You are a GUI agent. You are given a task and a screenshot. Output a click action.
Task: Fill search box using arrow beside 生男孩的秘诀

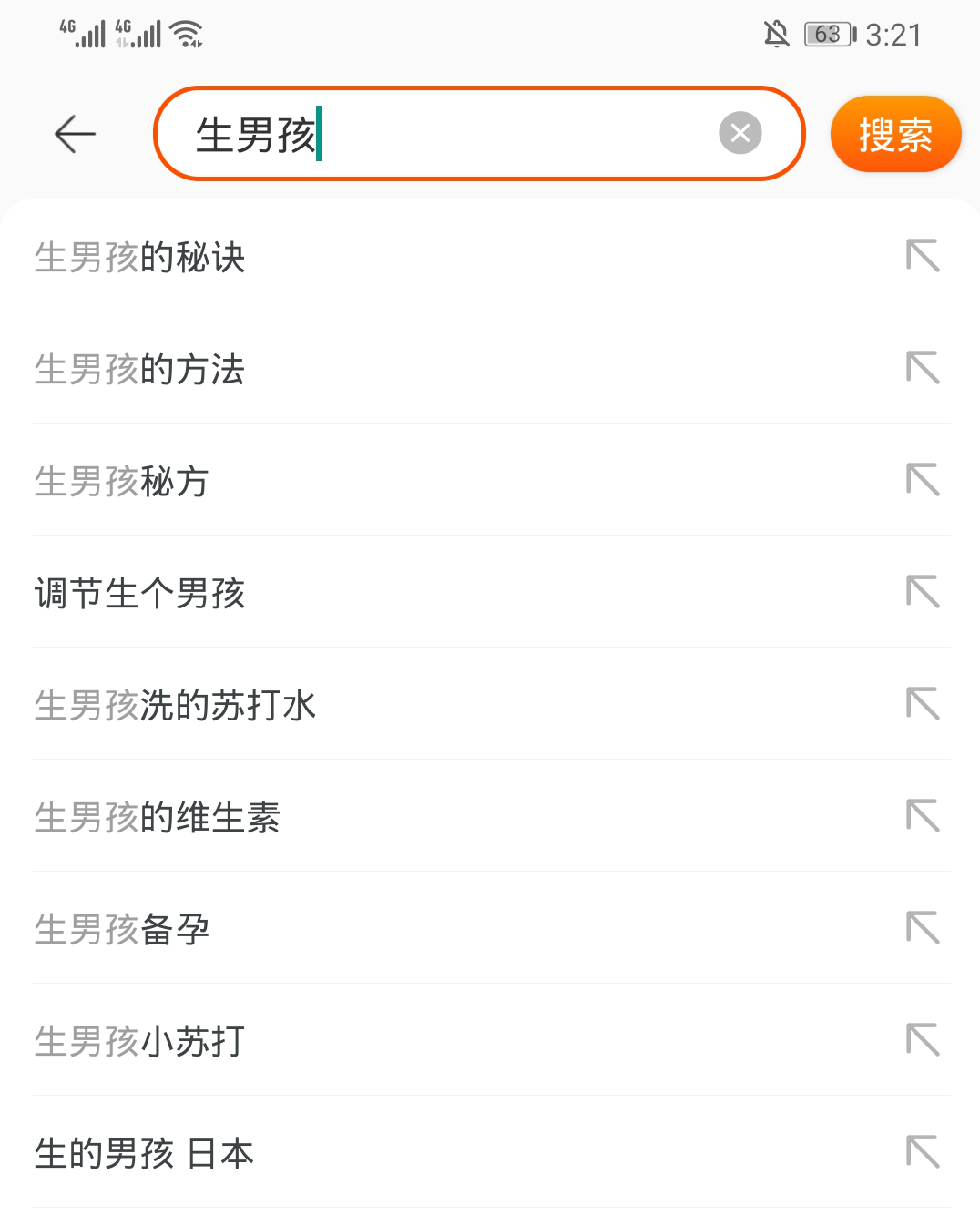click(923, 256)
